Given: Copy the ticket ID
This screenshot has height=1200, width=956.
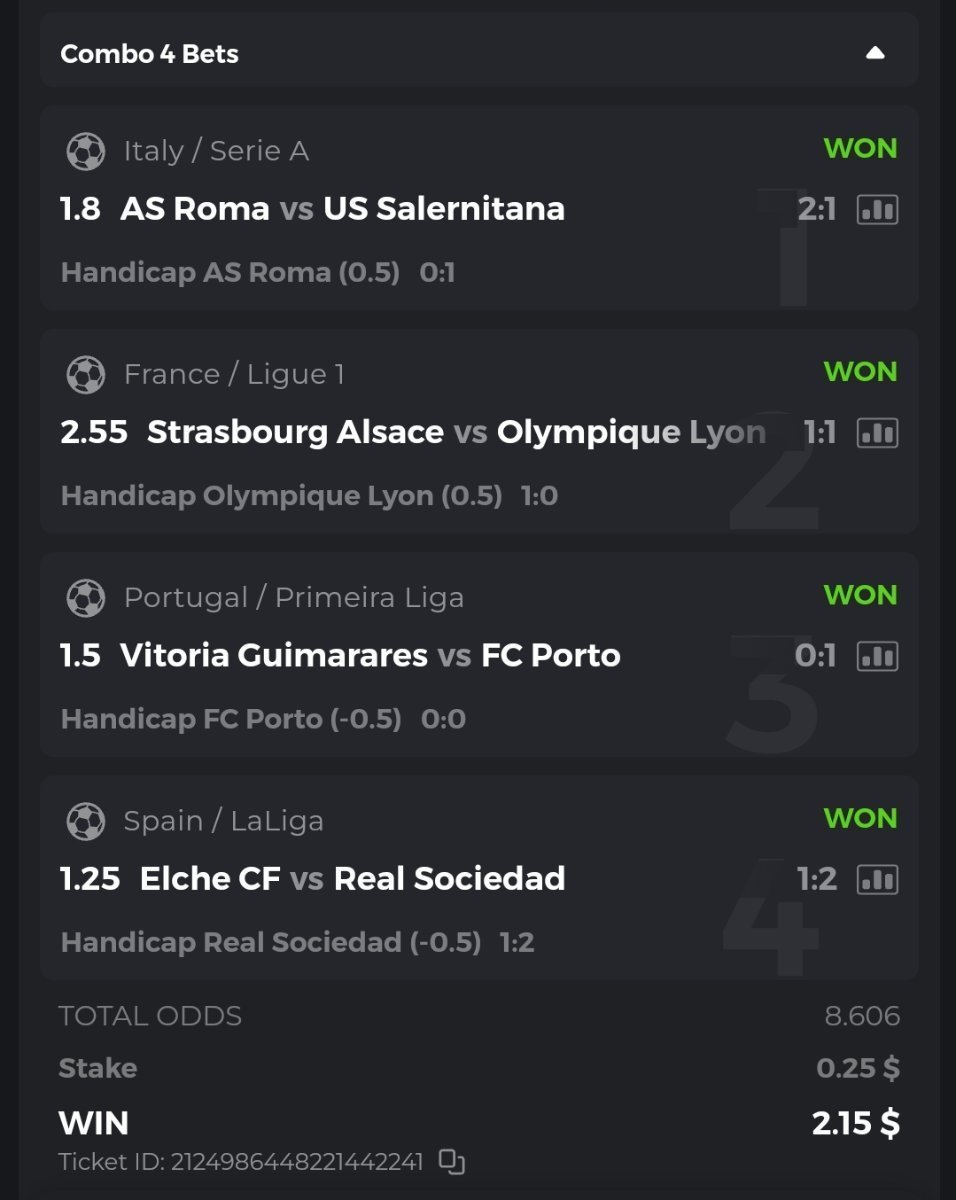Looking at the screenshot, I should point(452,1162).
